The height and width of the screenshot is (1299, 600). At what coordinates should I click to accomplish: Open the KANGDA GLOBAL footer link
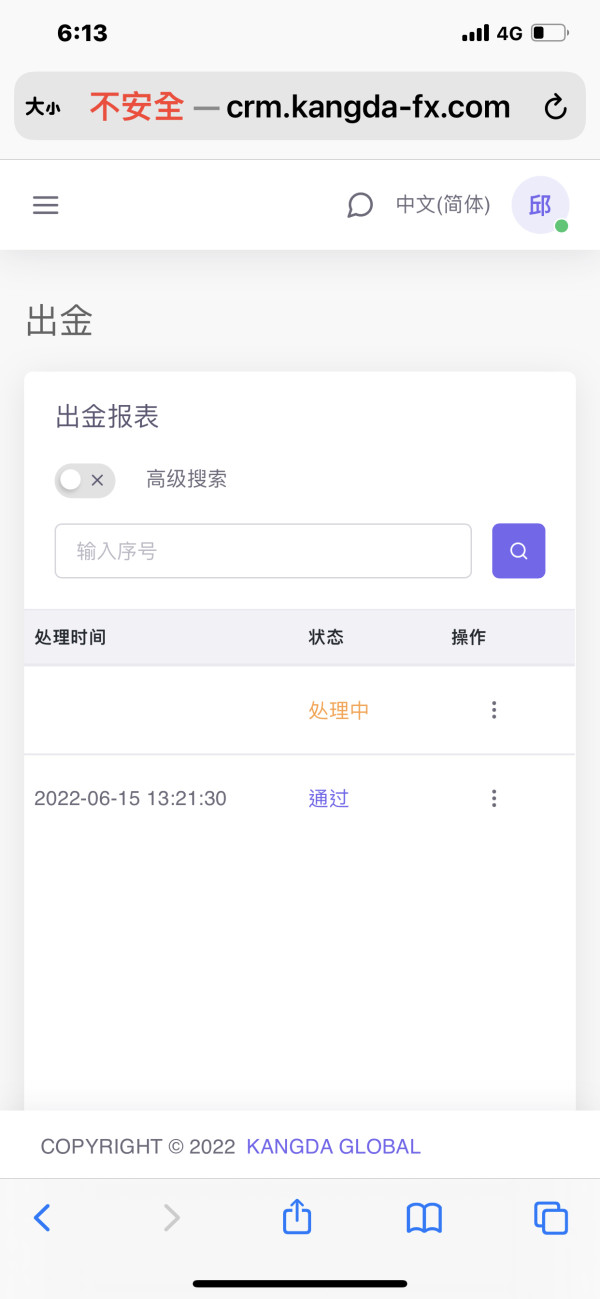click(334, 1147)
